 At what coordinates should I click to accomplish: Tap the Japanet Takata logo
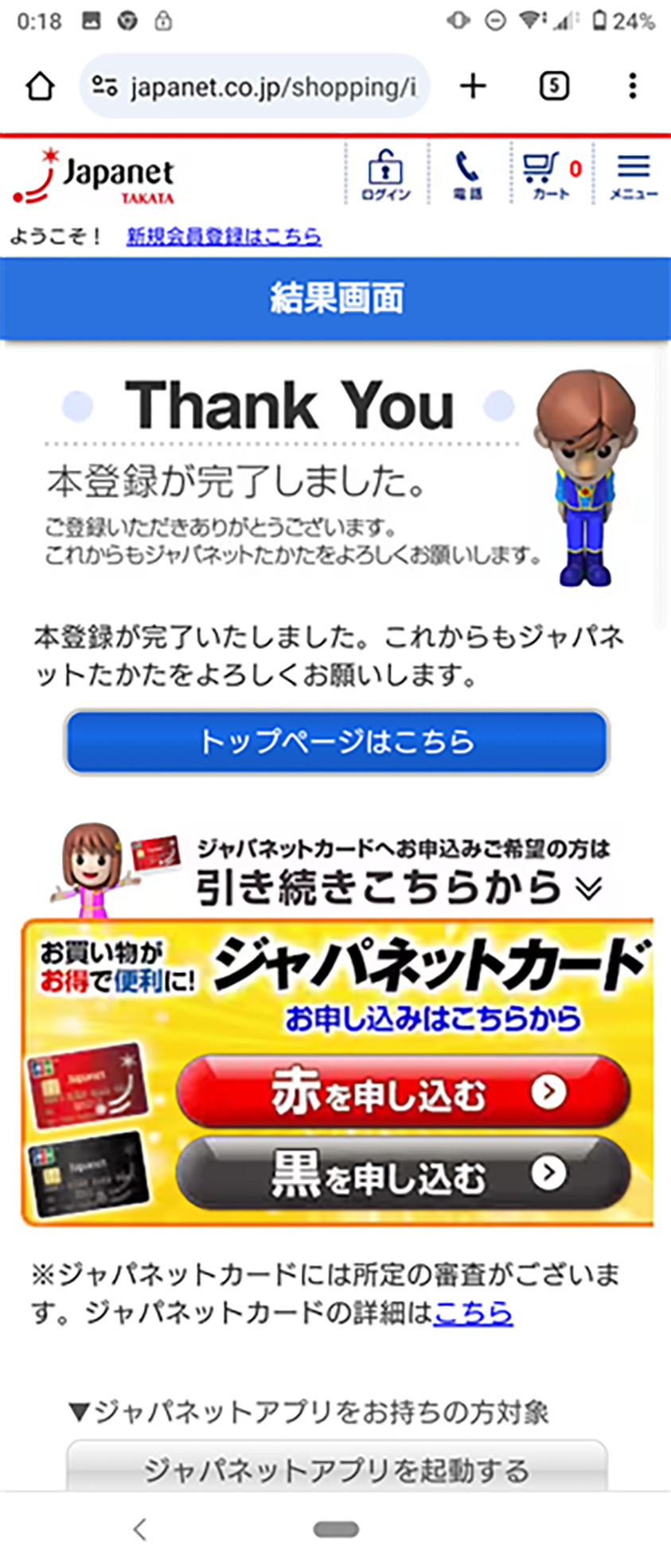coord(94,177)
